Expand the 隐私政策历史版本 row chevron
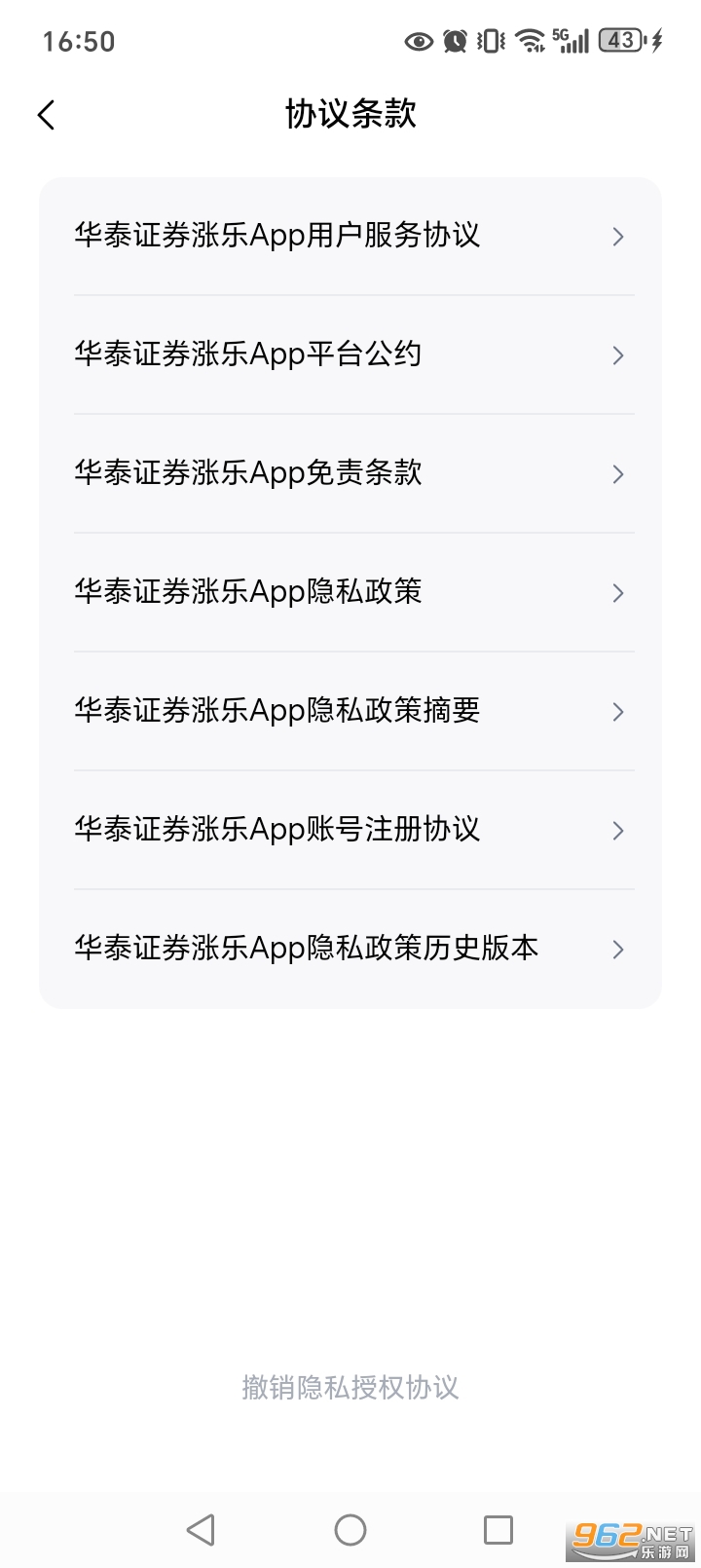The image size is (701, 1568). 618,949
